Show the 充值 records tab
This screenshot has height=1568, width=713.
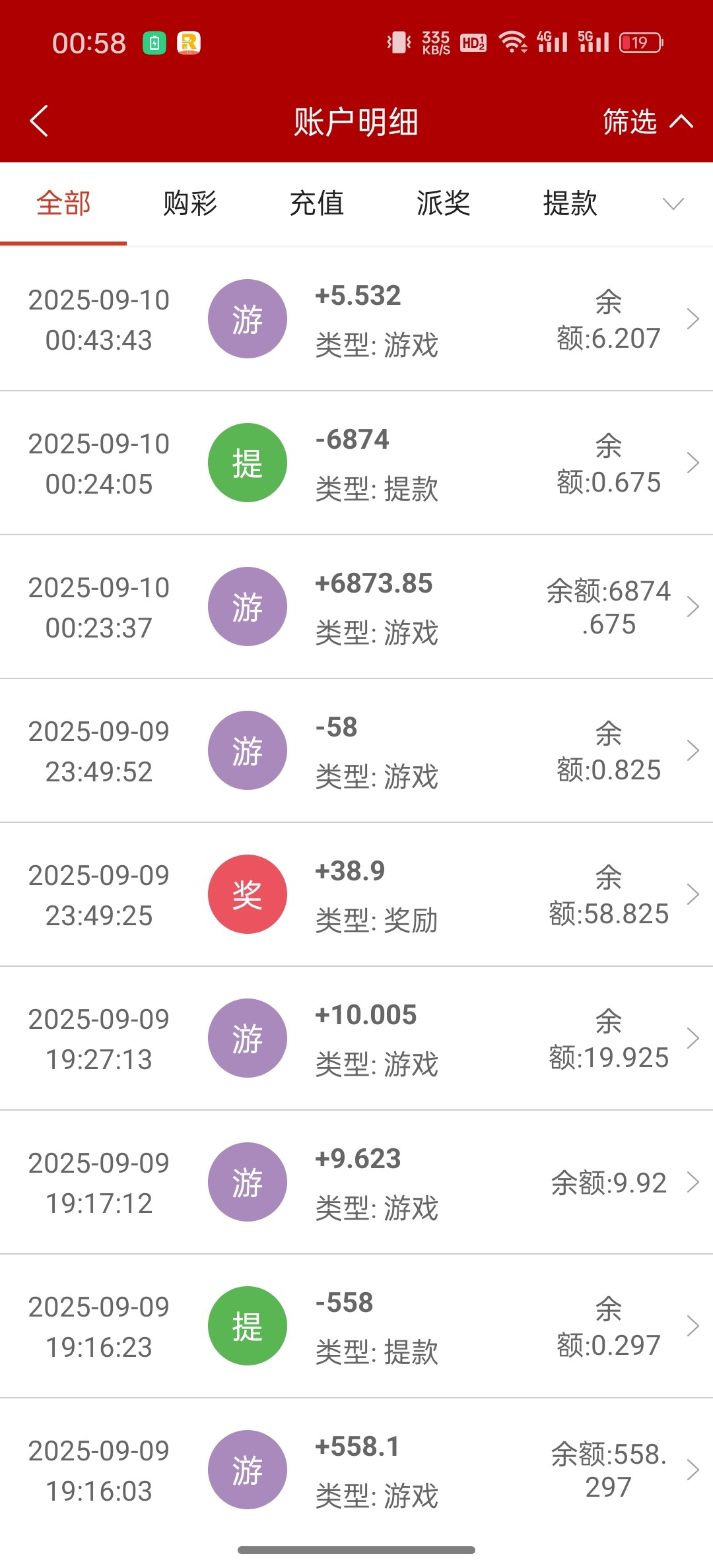pos(317,203)
